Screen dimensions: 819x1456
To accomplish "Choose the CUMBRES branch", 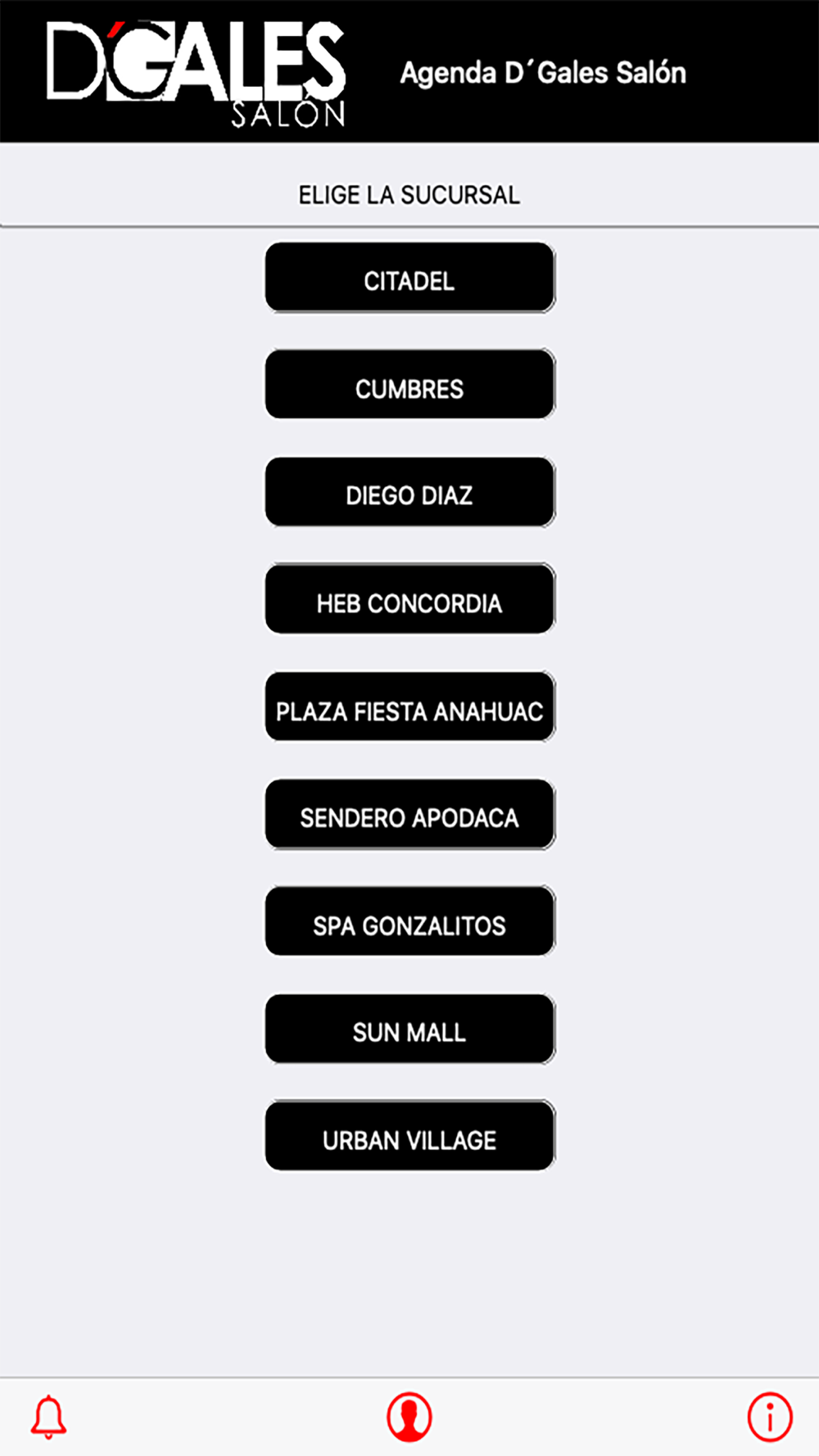I will pos(409,385).
